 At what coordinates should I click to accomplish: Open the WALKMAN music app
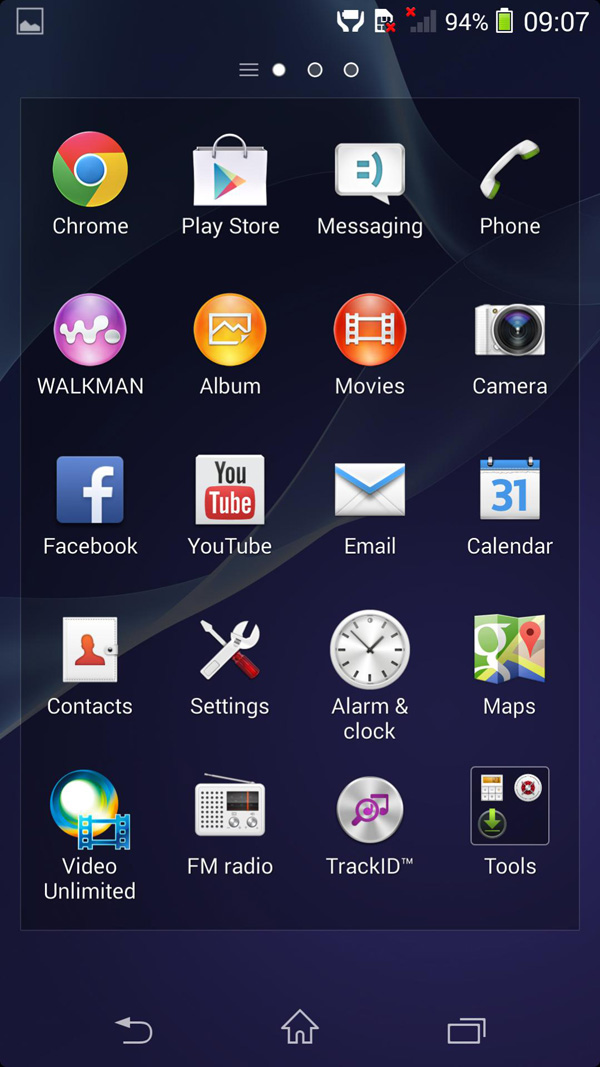[90, 331]
